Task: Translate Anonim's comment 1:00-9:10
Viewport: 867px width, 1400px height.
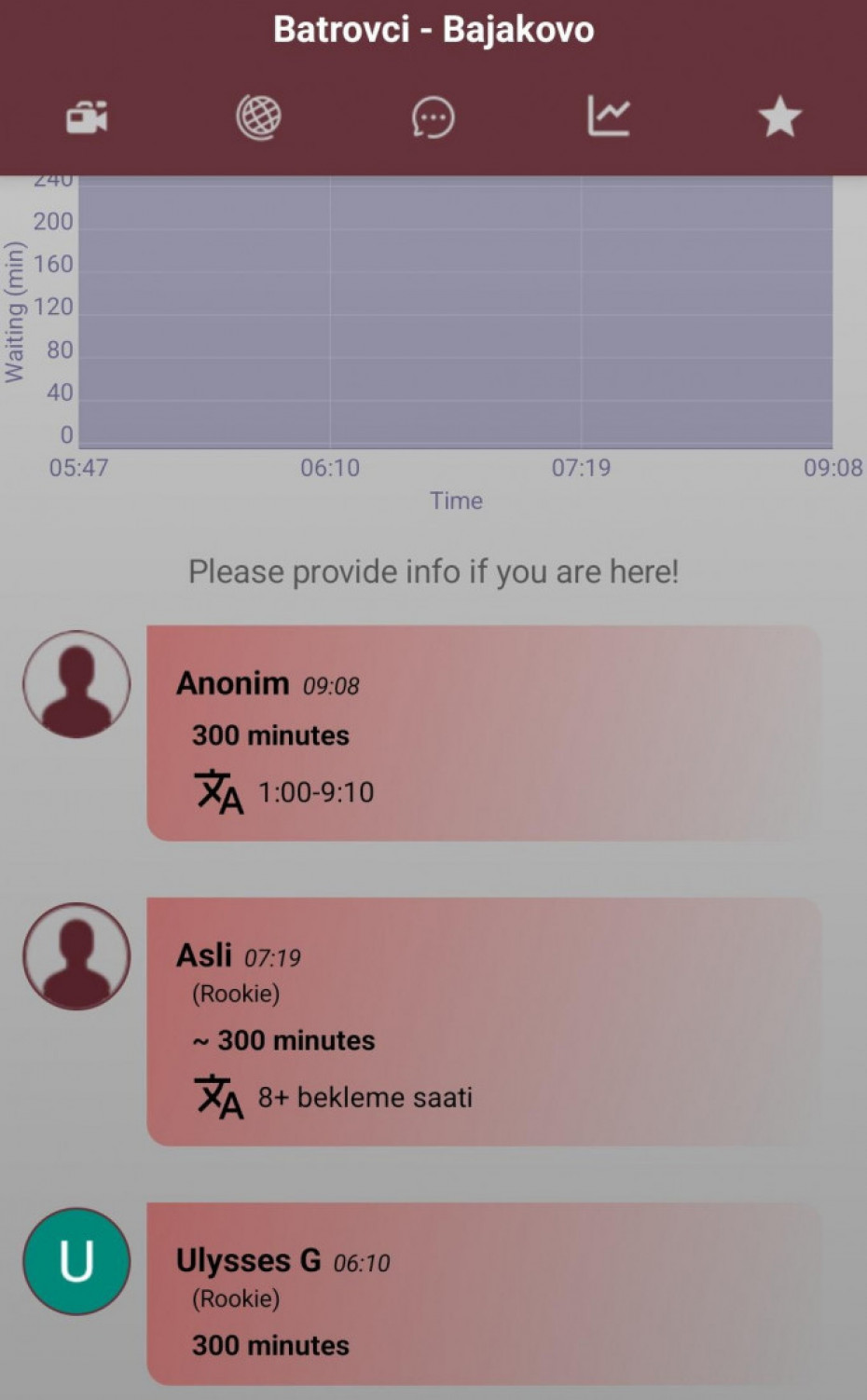Action: click(219, 791)
